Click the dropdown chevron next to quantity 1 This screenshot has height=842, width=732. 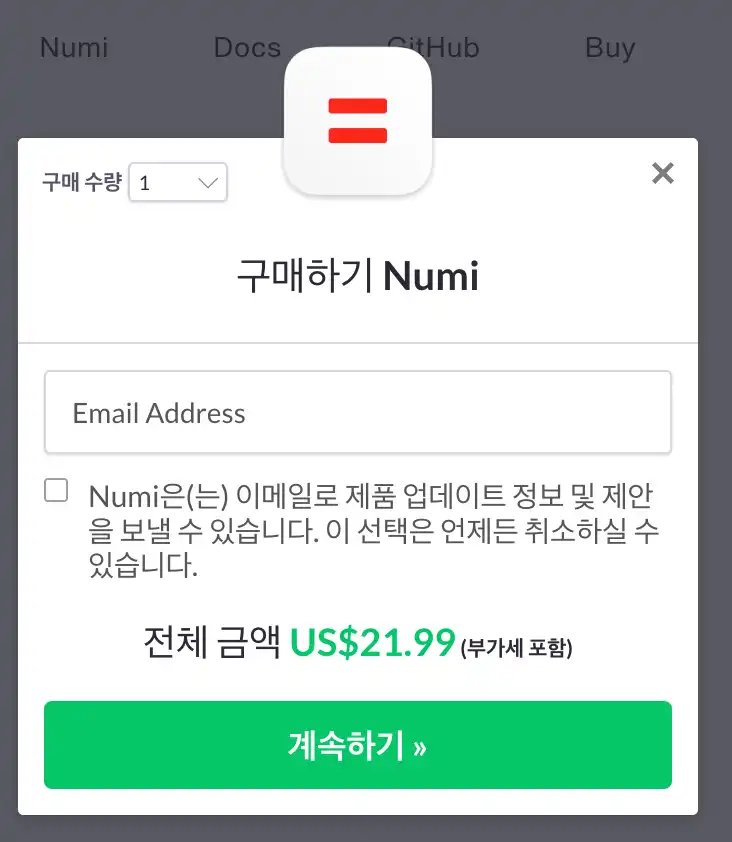pos(207,182)
